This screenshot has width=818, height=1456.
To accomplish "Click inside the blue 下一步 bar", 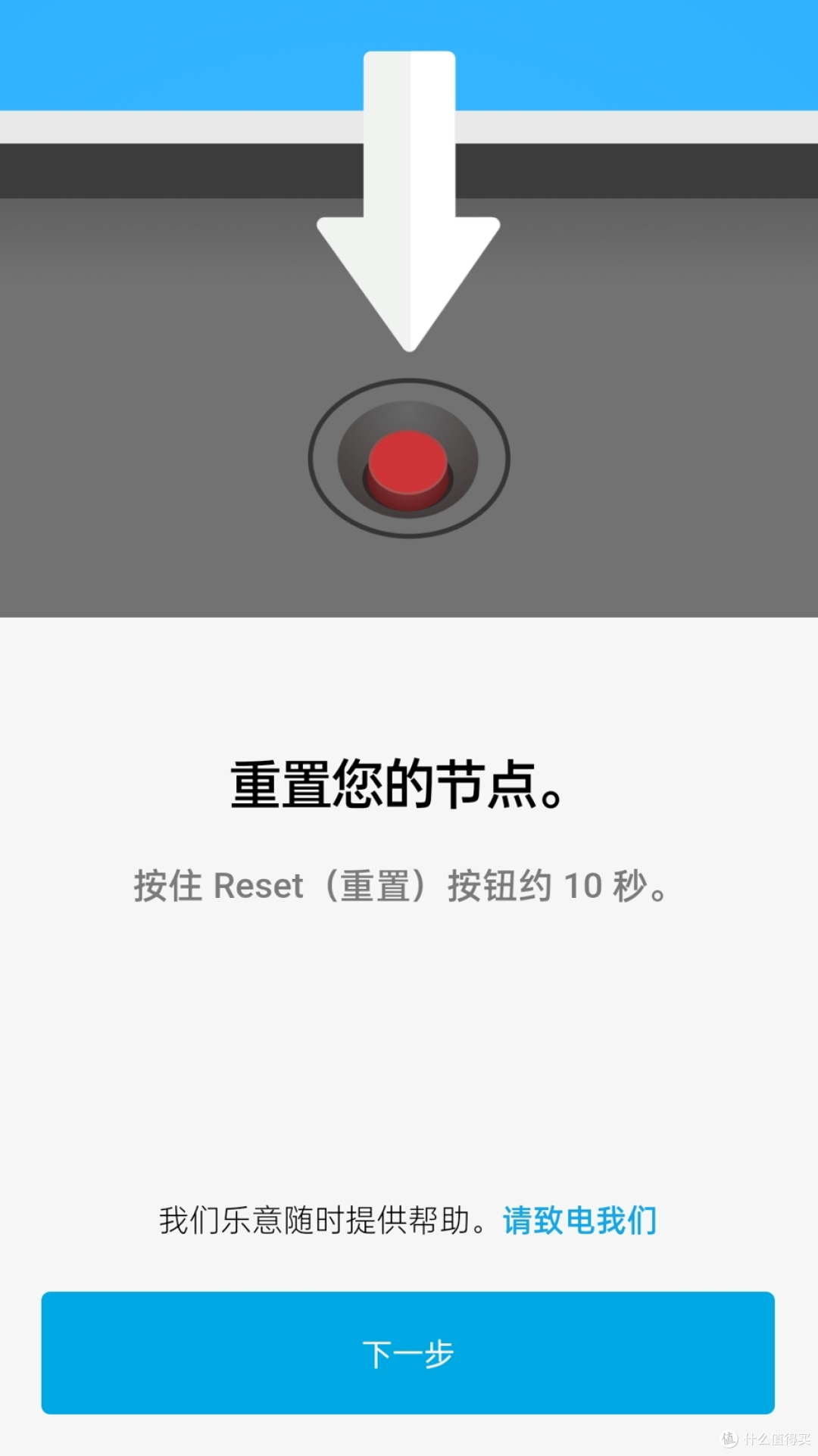I will [x=409, y=1355].
